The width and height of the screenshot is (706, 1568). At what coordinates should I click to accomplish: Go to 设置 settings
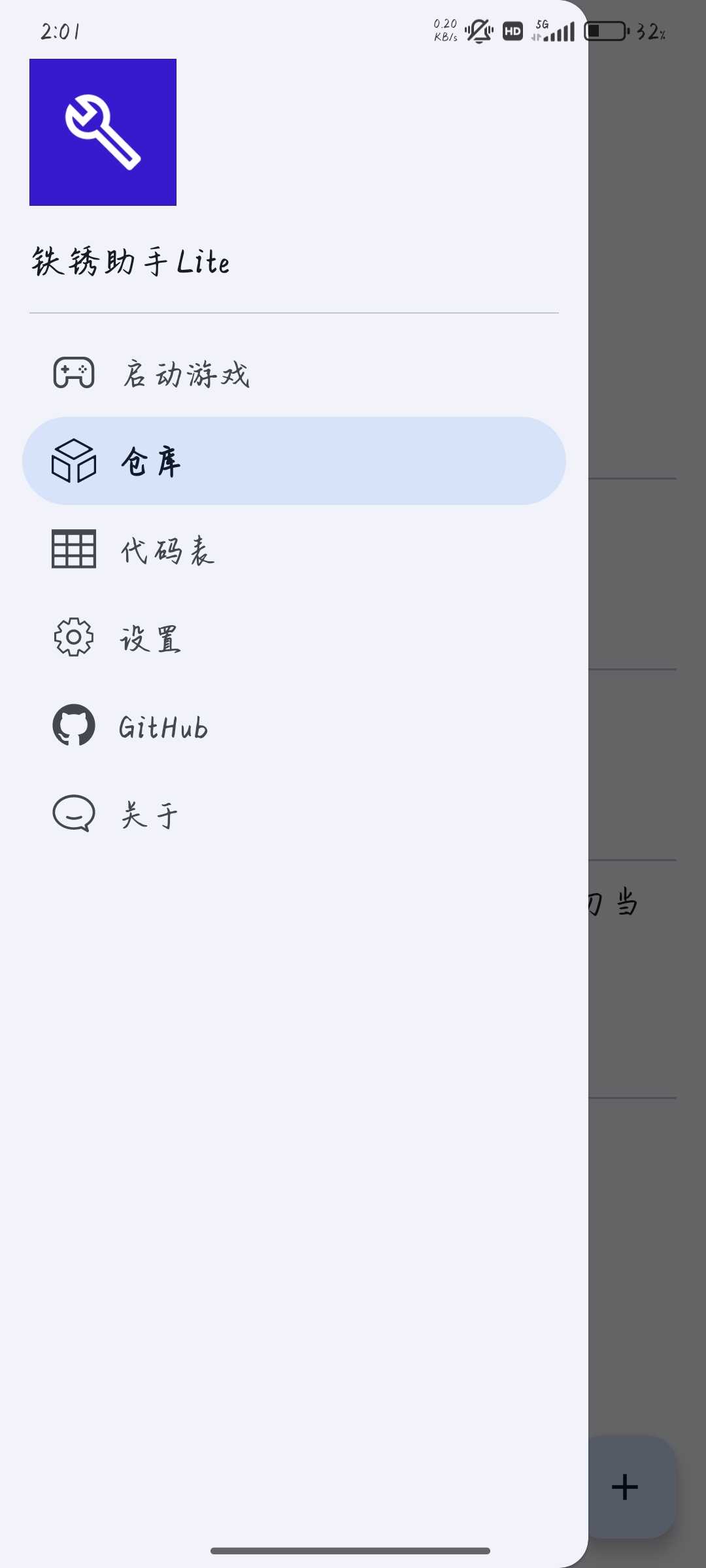click(150, 638)
